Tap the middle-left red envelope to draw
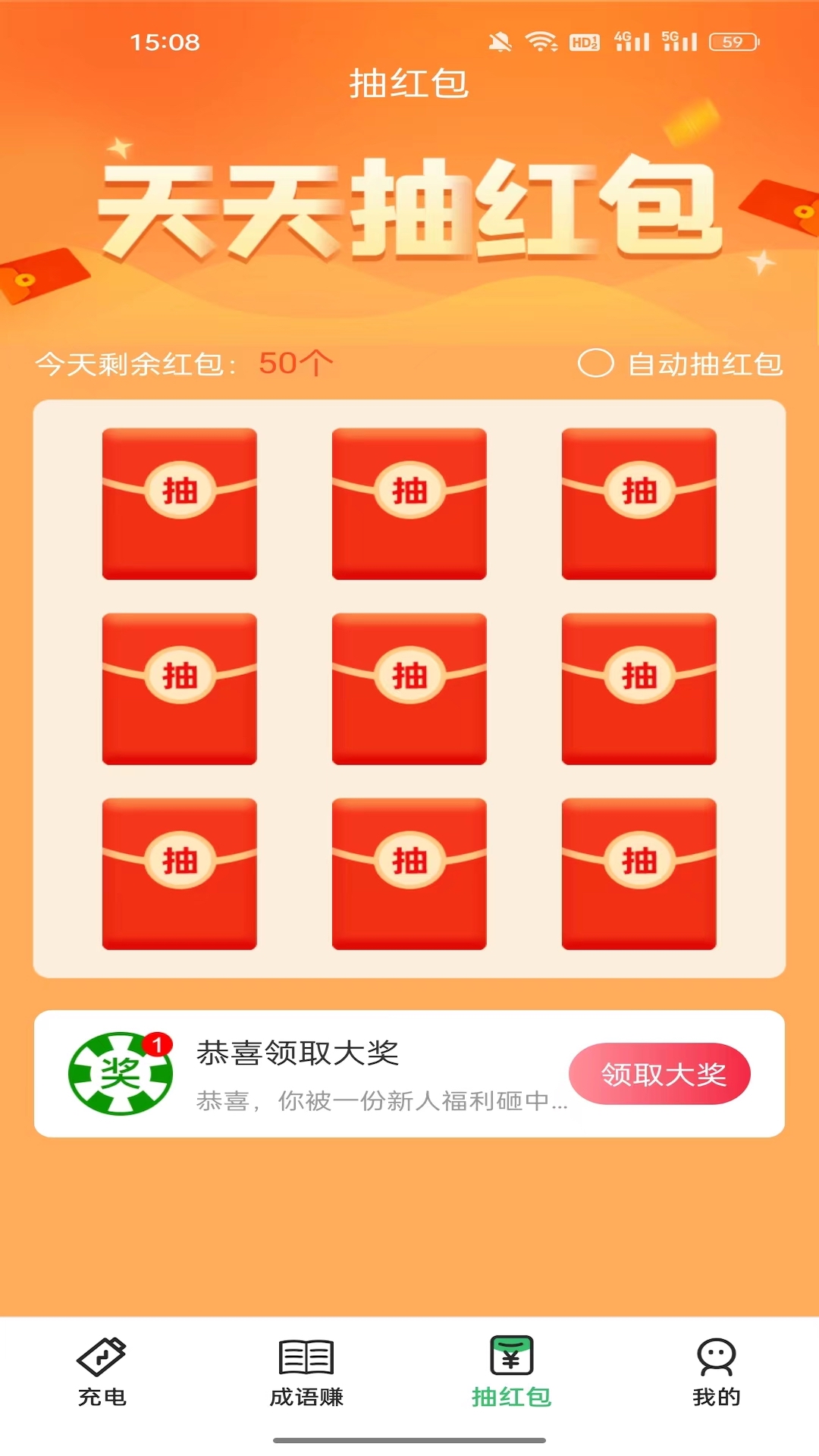 tap(179, 688)
